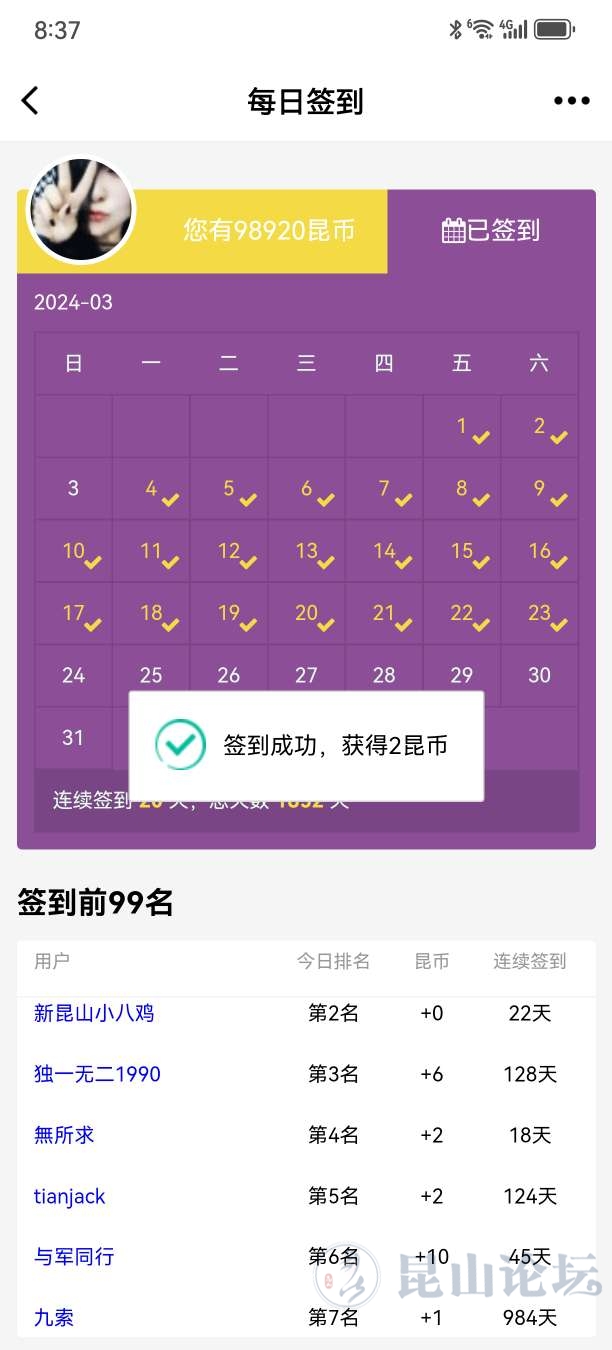Viewport: 612px width, 1350px height.
Task: Open user 新昆山小八鸡's profile
Action: pyautogui.click(x=94, y=1013)
